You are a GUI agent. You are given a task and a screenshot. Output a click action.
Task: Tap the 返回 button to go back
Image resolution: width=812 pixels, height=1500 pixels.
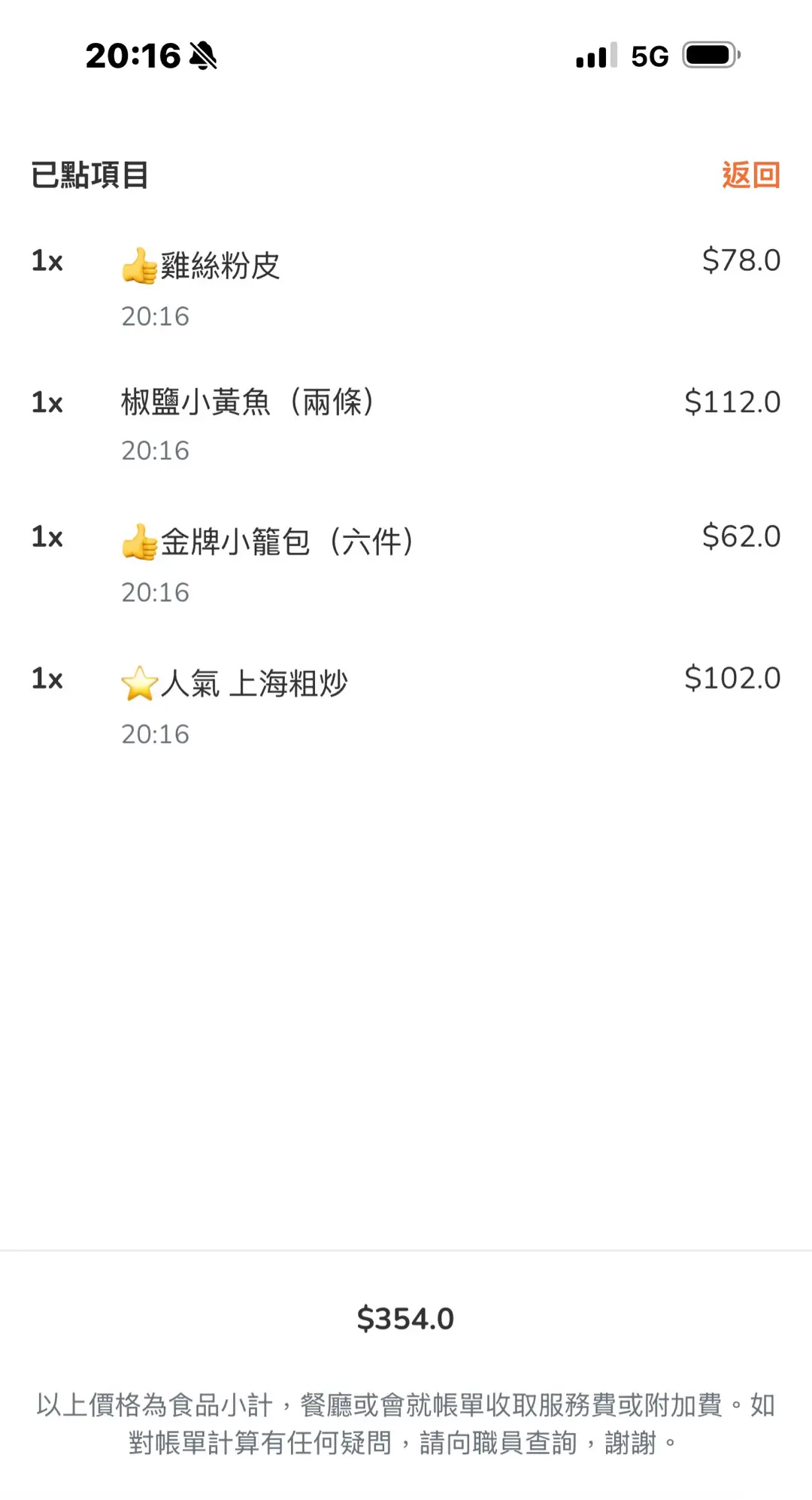click(x=750, y=175)
